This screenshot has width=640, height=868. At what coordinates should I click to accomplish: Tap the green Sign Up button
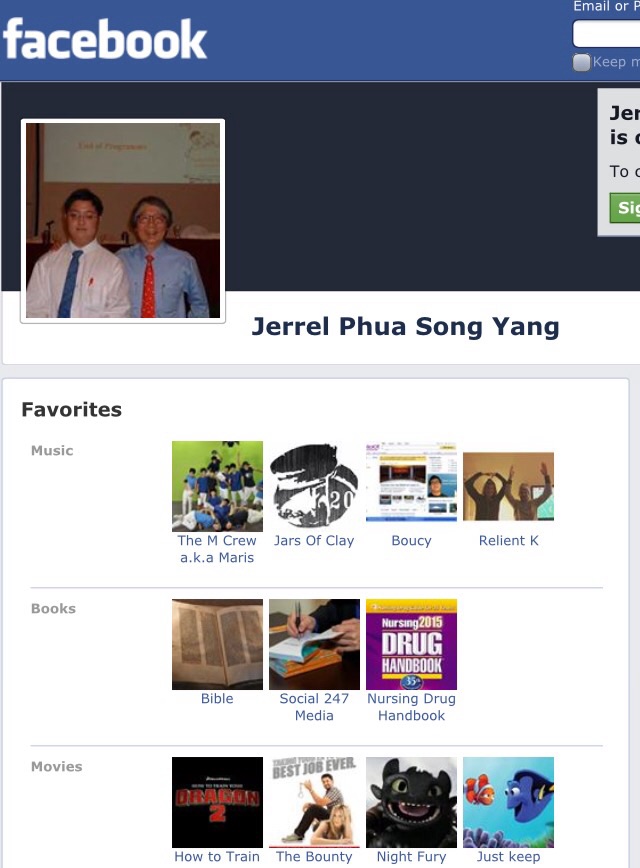[x=626, y=208]
